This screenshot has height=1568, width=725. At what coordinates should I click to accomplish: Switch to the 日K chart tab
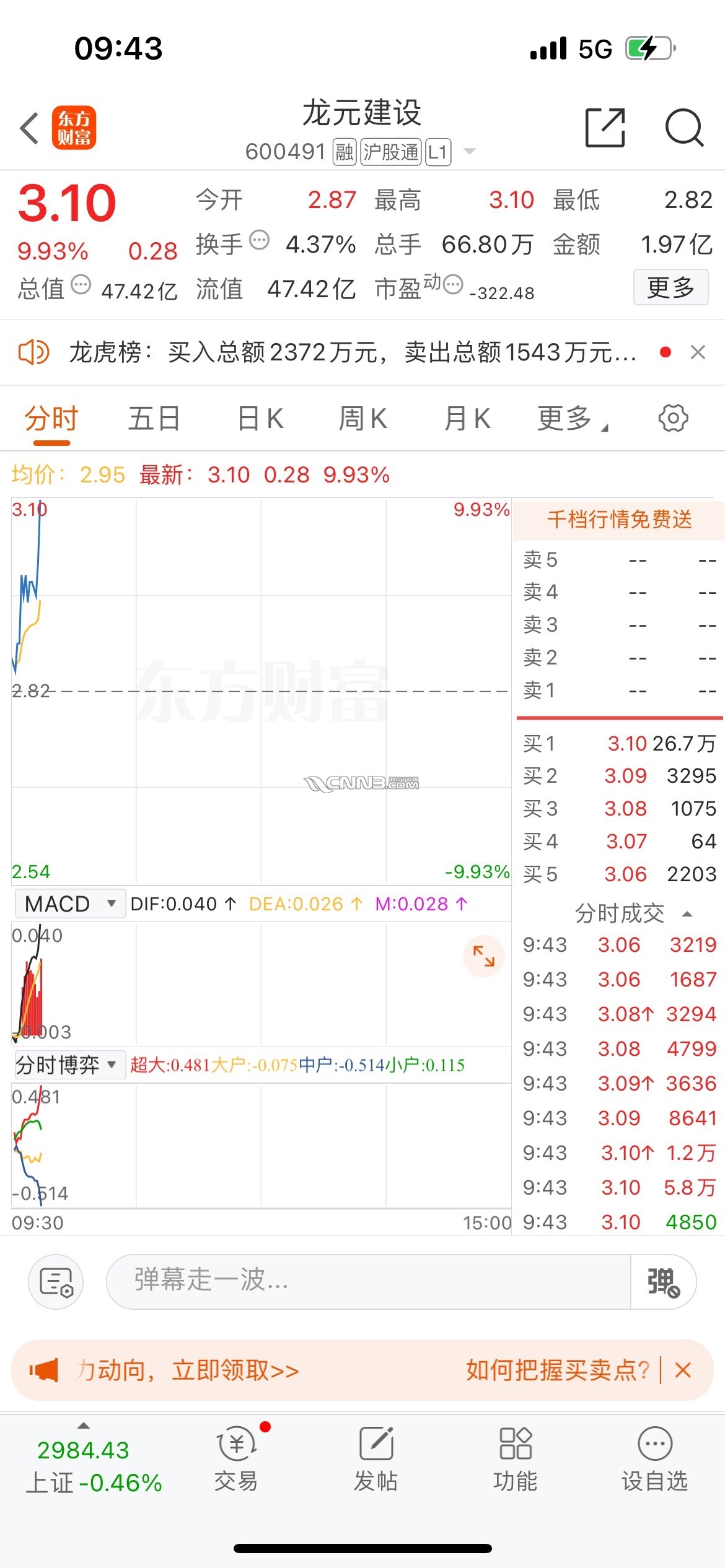pyautogui.click(x=261, y=419)
